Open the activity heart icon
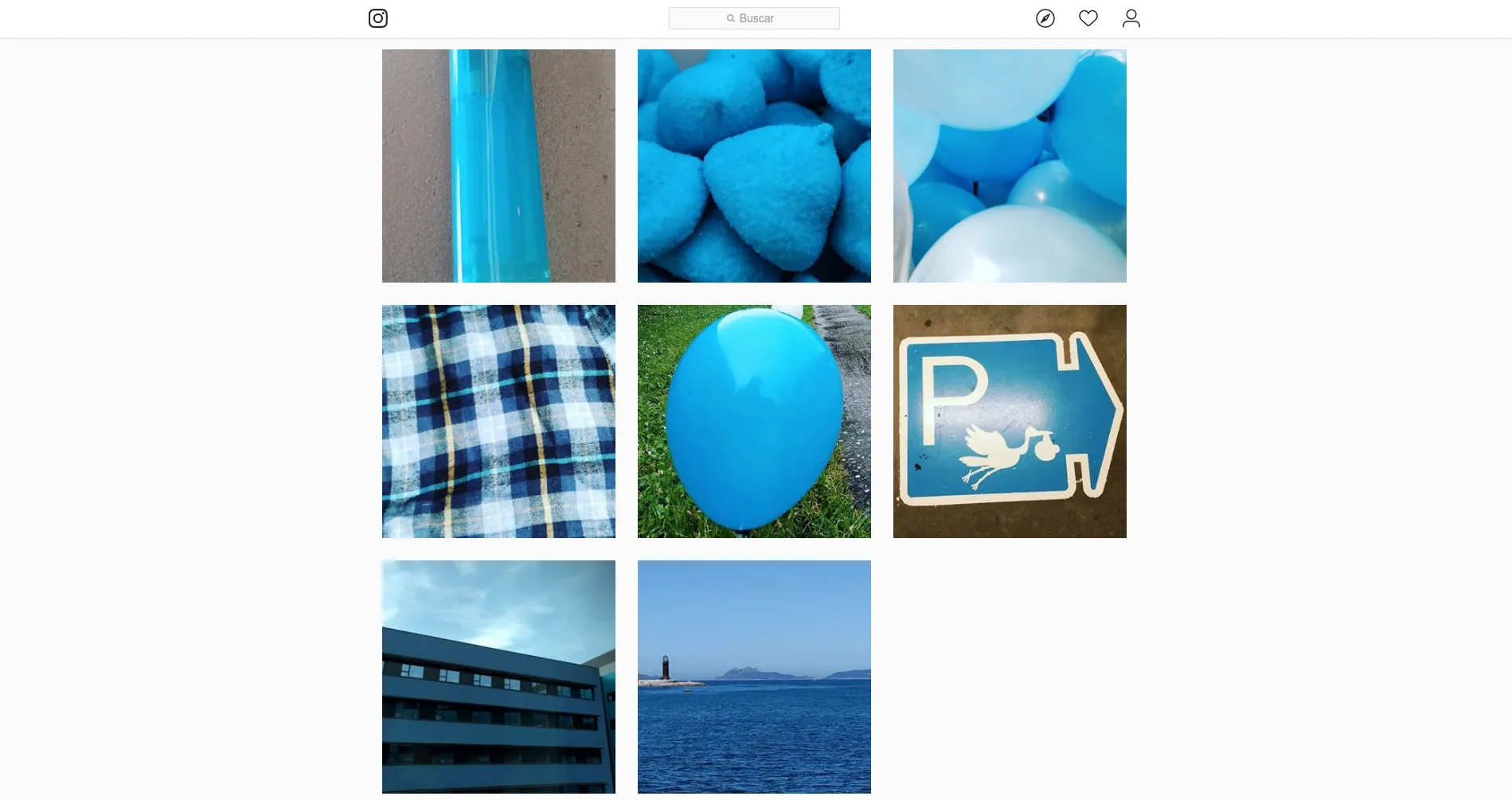 [1088, 18]
